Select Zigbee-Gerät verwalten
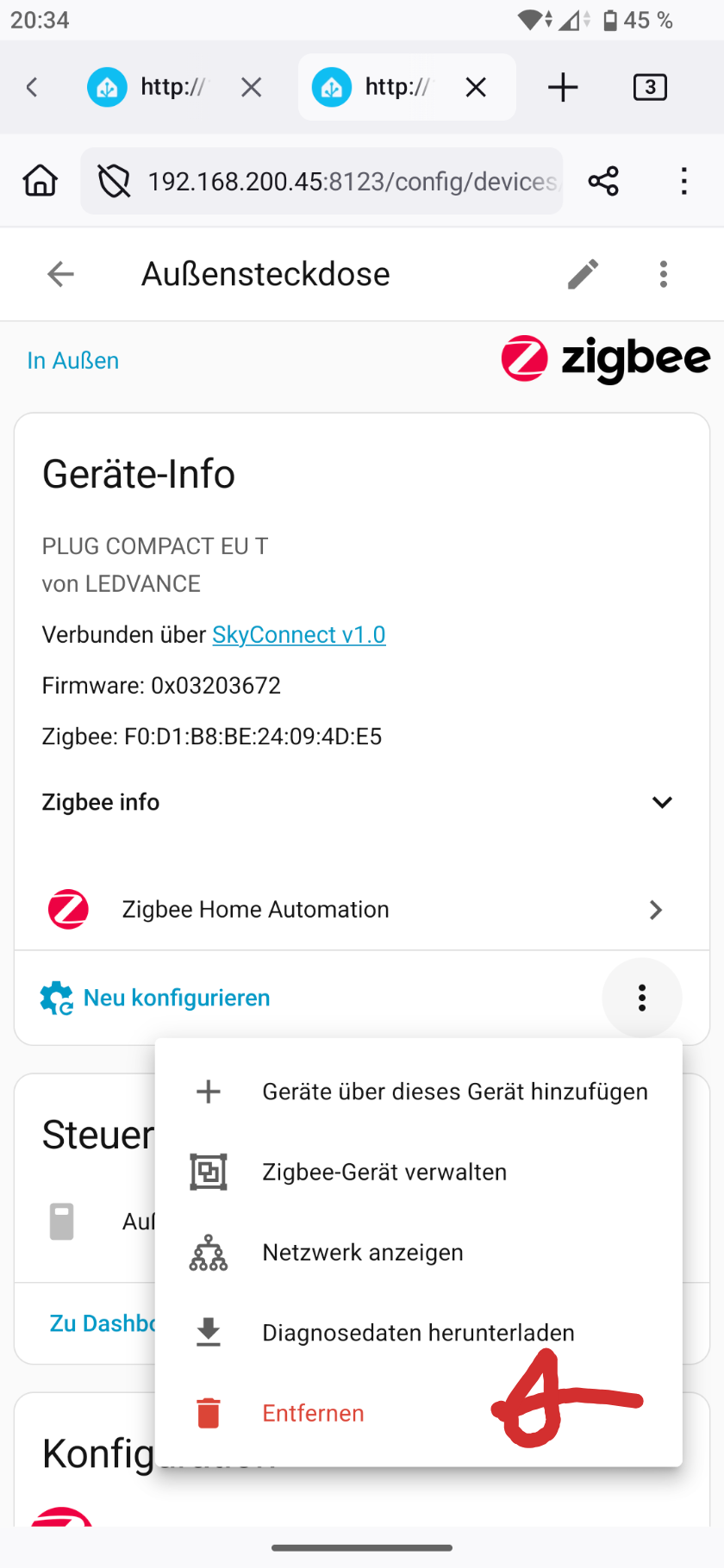Screen dimensions: 724x1568 pyautogui.click(x=384, y=1173)
